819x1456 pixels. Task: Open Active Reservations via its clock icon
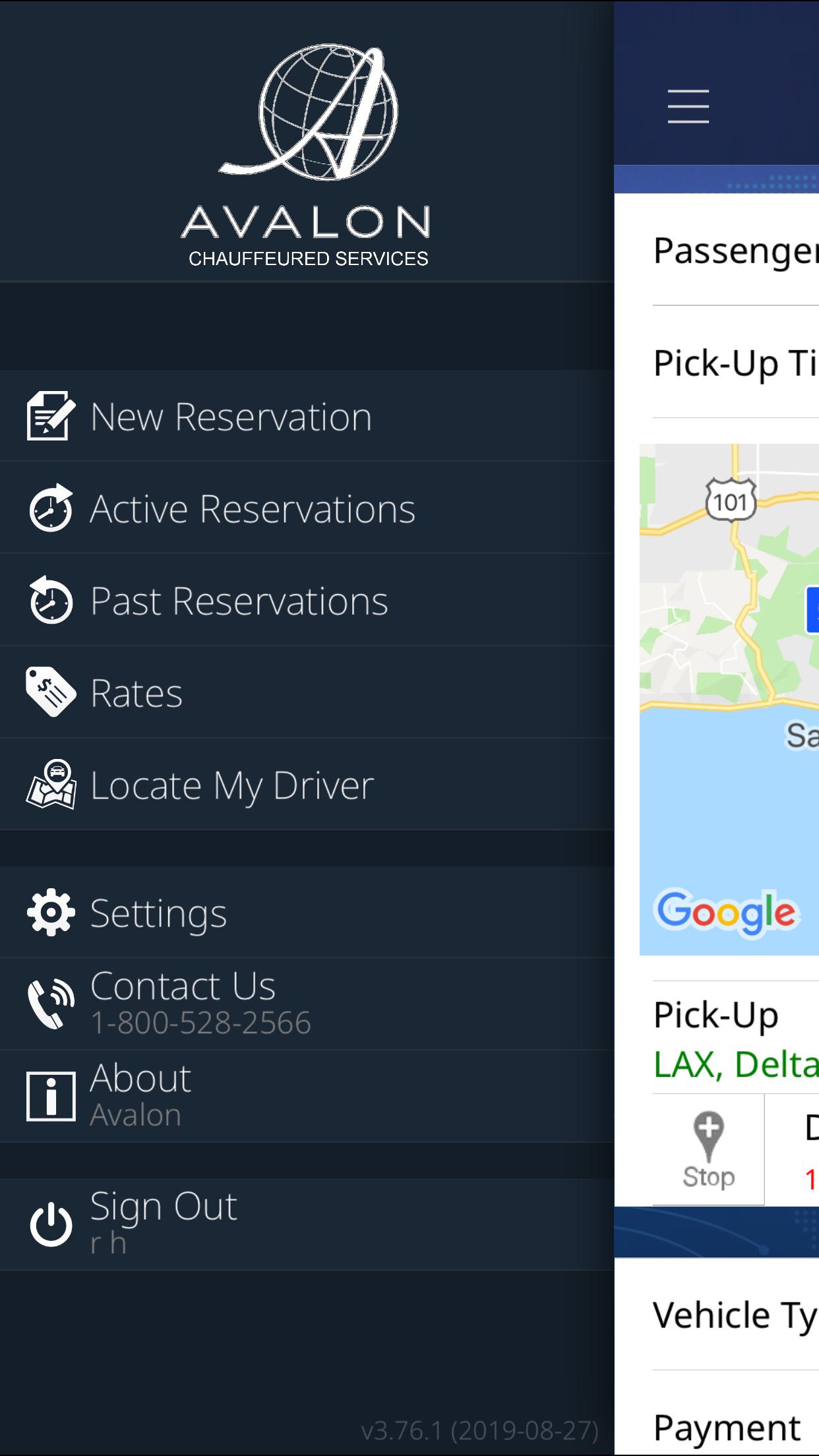coord(49,508)
